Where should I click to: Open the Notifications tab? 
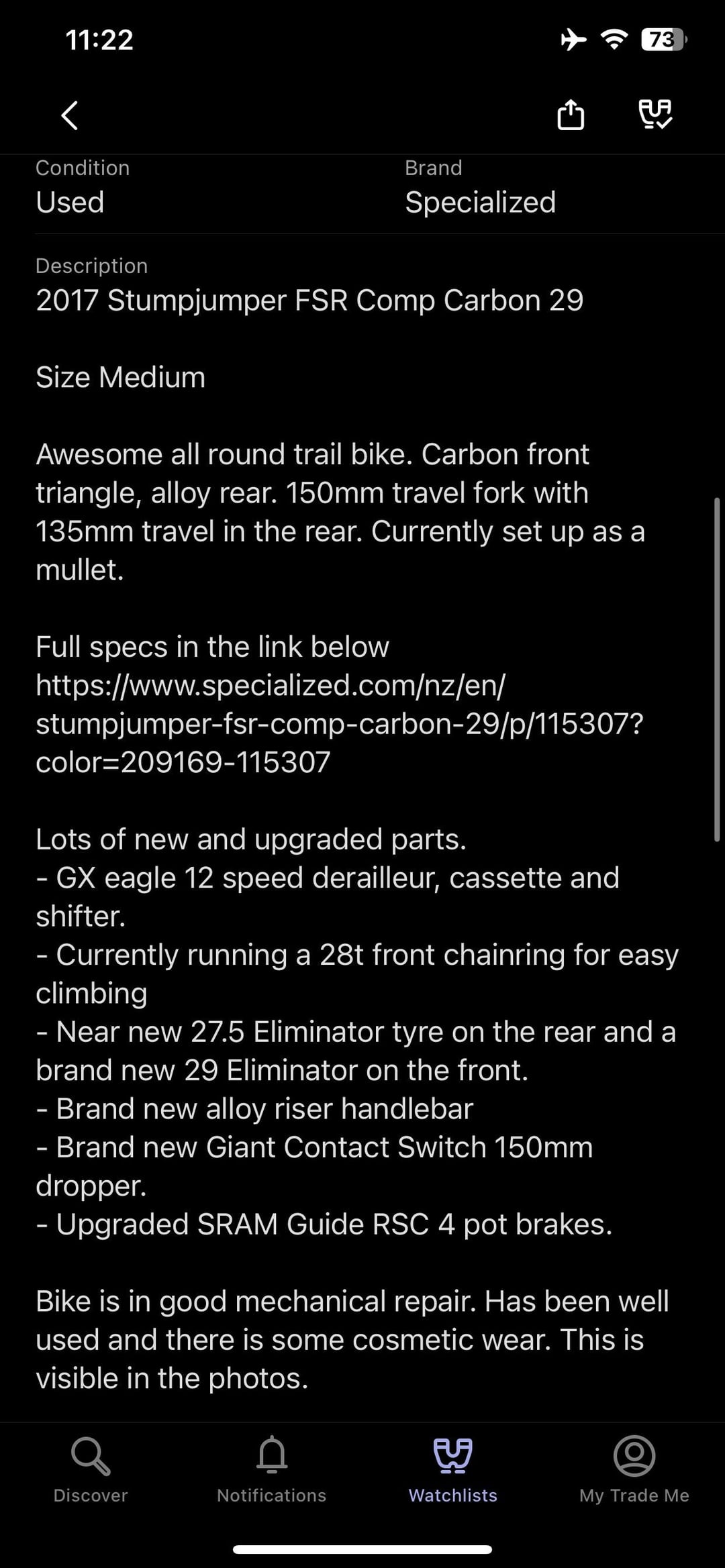[272, 1469]
